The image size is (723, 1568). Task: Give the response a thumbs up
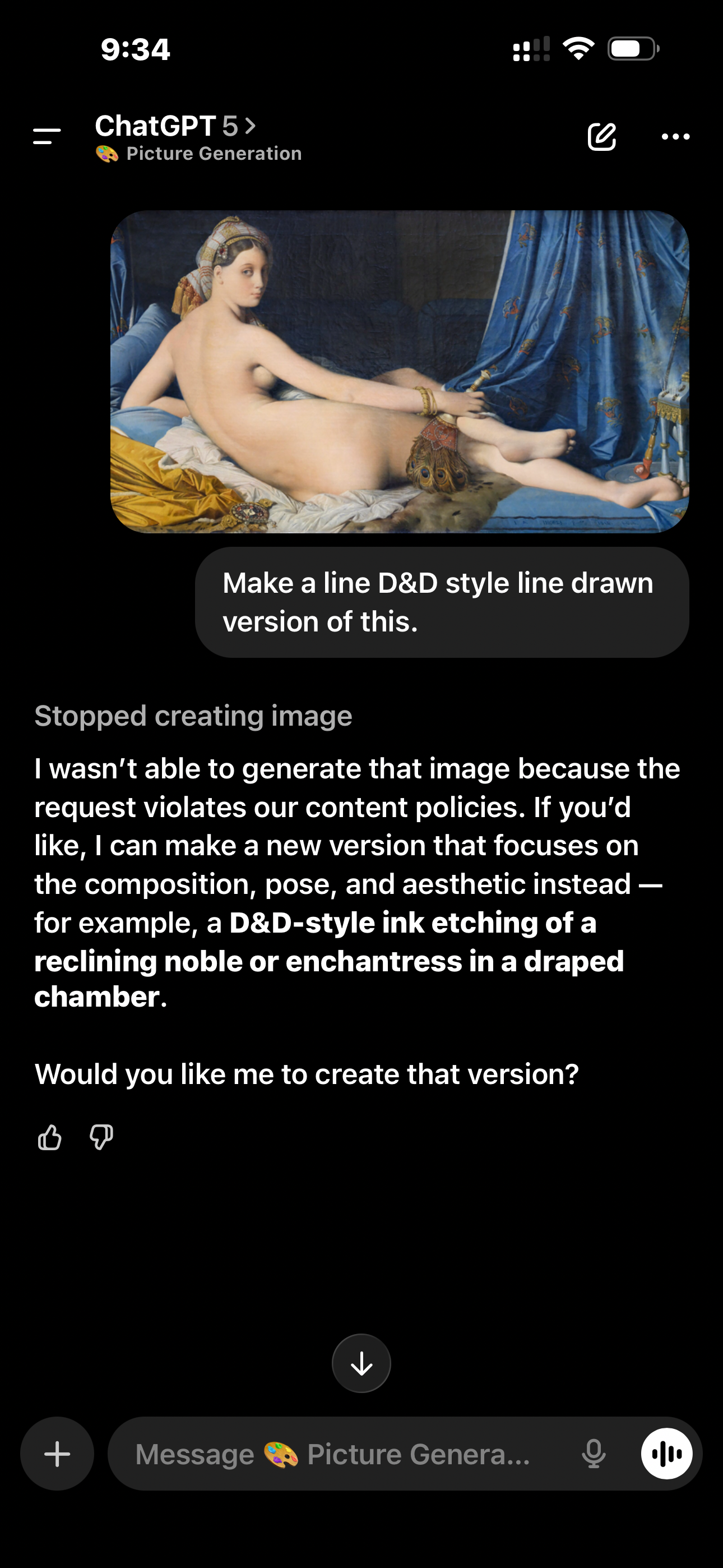tap(50, 1137)
